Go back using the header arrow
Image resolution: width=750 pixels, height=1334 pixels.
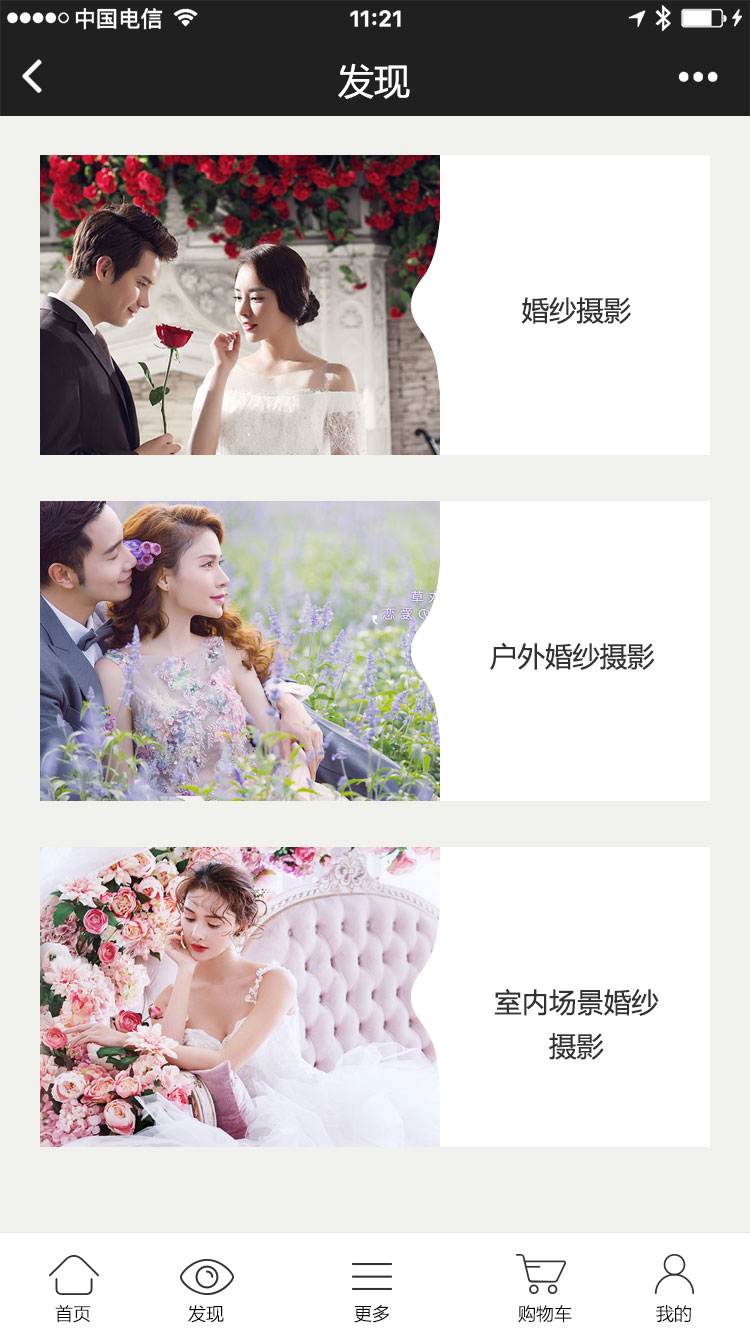click(x=33, y=77)
